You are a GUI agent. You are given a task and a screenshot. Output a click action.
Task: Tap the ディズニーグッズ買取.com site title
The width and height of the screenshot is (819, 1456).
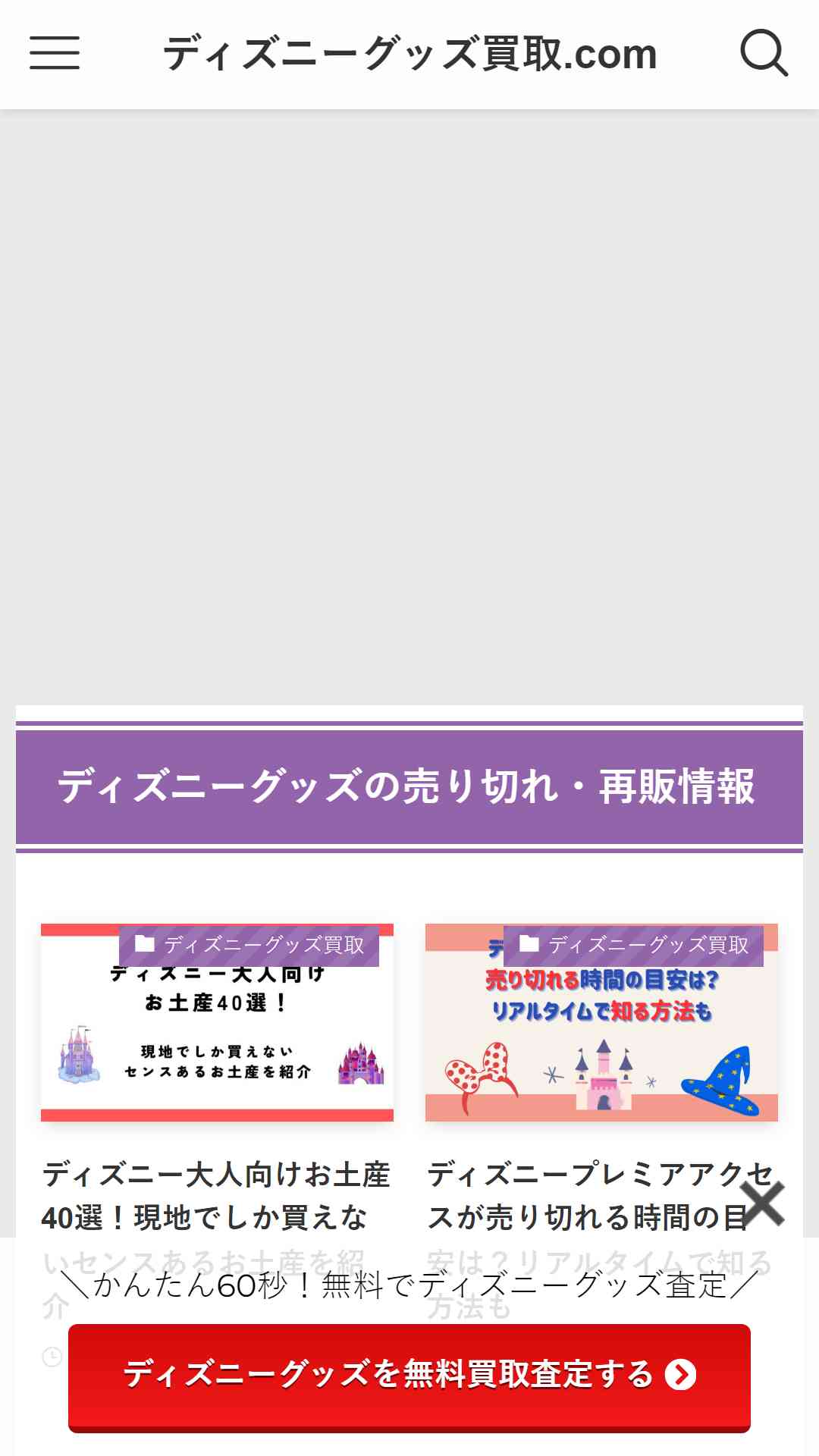tap(410, 54)
